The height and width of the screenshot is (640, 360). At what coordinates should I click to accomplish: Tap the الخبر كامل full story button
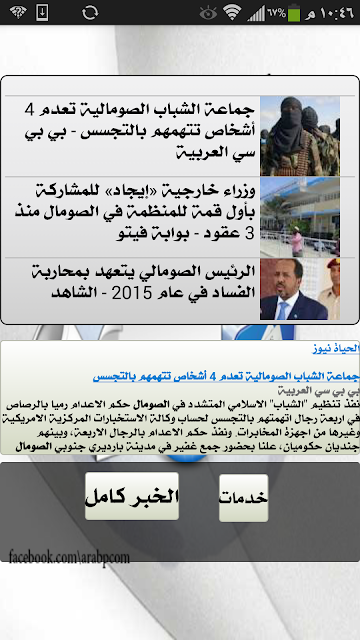pos(132,496)
